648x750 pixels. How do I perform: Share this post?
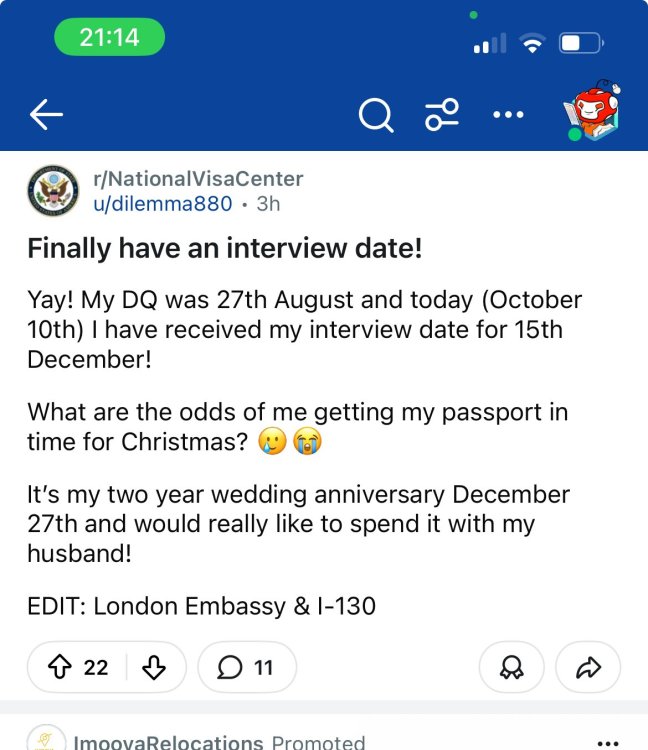click(x=588, y=667)
